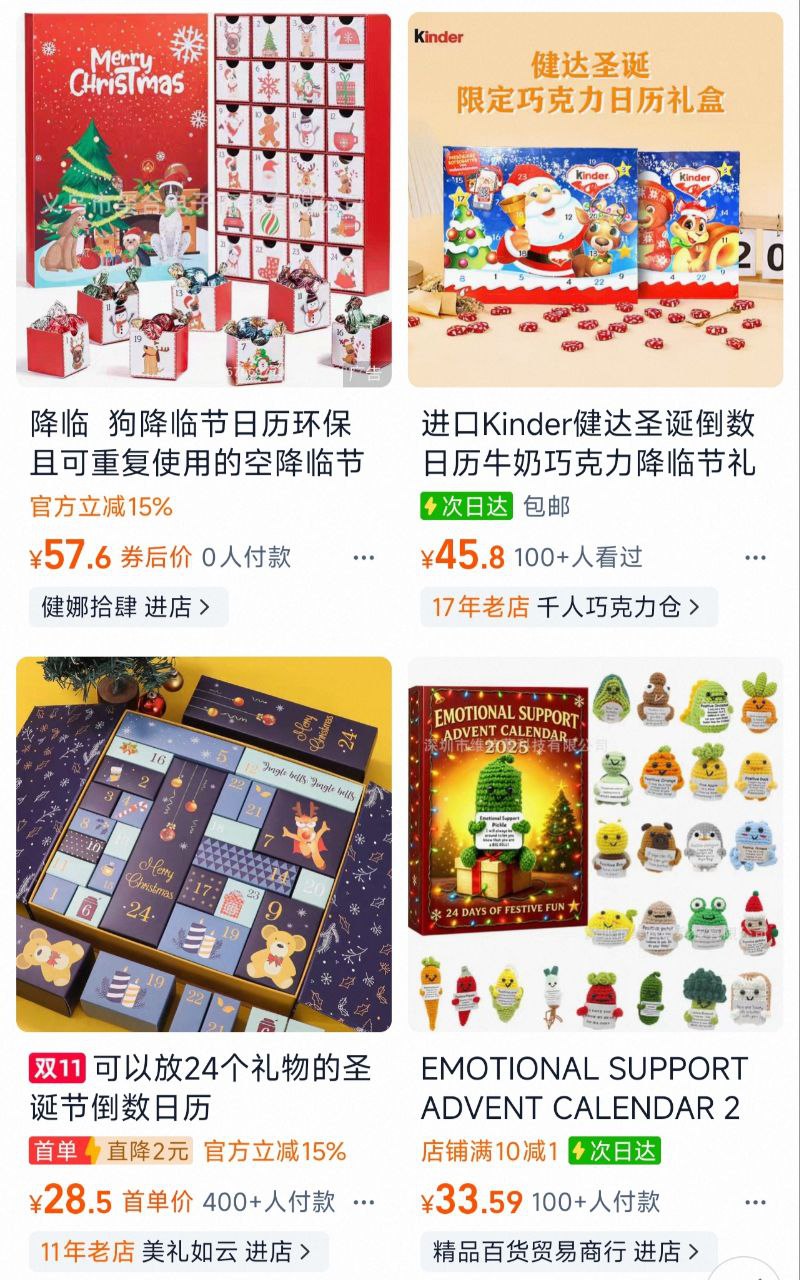The height and width of the screenshot is (1280, 800).
Task: Open more options for the ¥33.59 item
Action: point(756,1202)
